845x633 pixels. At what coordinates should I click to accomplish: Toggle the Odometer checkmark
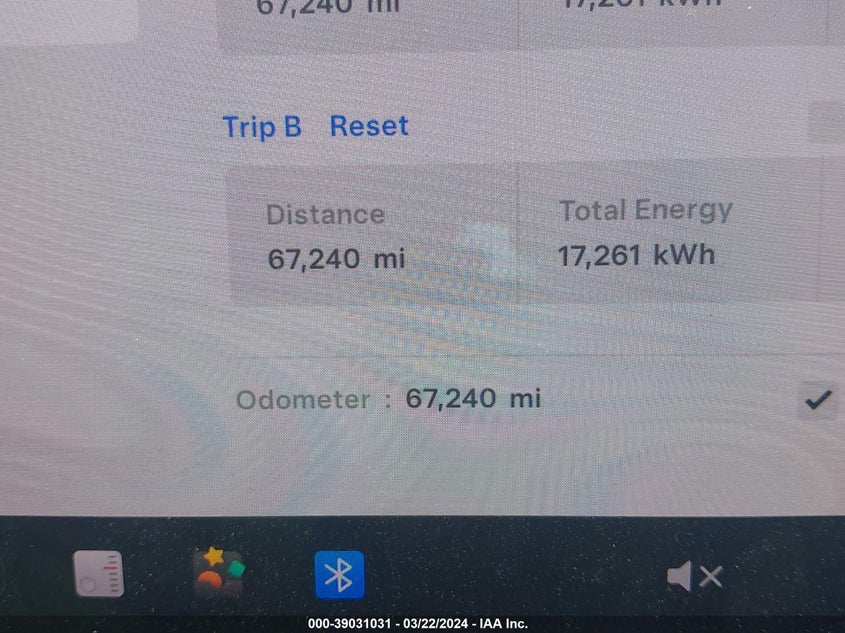coord(818,400)
